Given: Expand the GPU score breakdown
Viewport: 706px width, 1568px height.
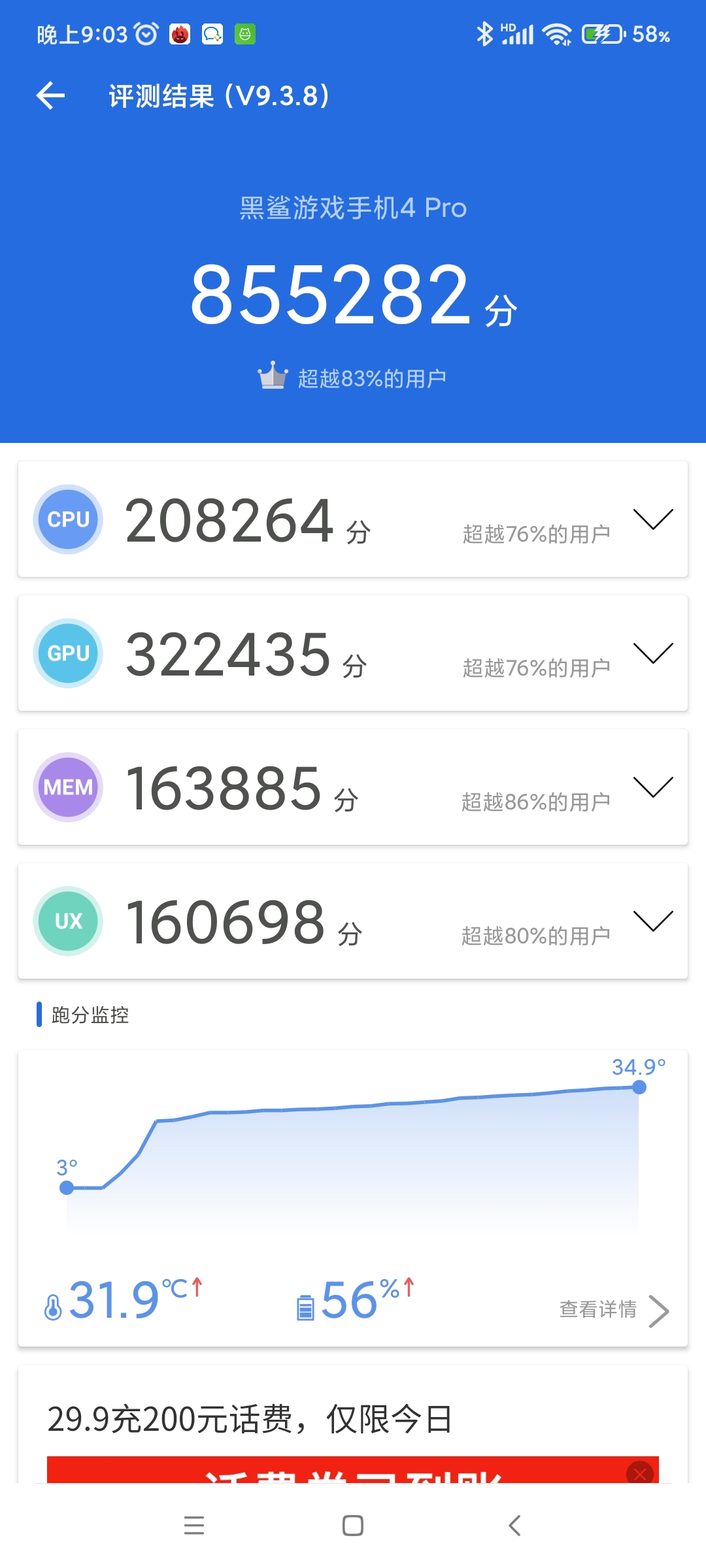Looking at the screenshot, I should [652, 653].
